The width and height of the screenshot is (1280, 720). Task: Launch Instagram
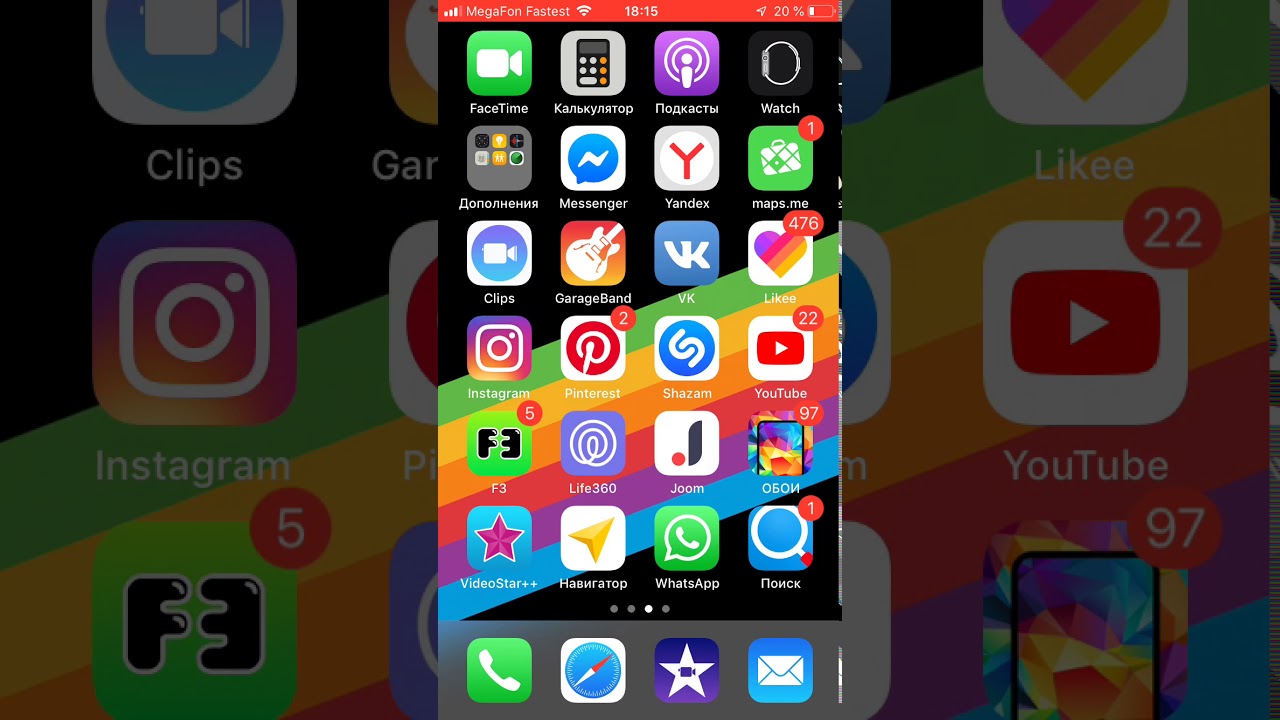[499, 348]
